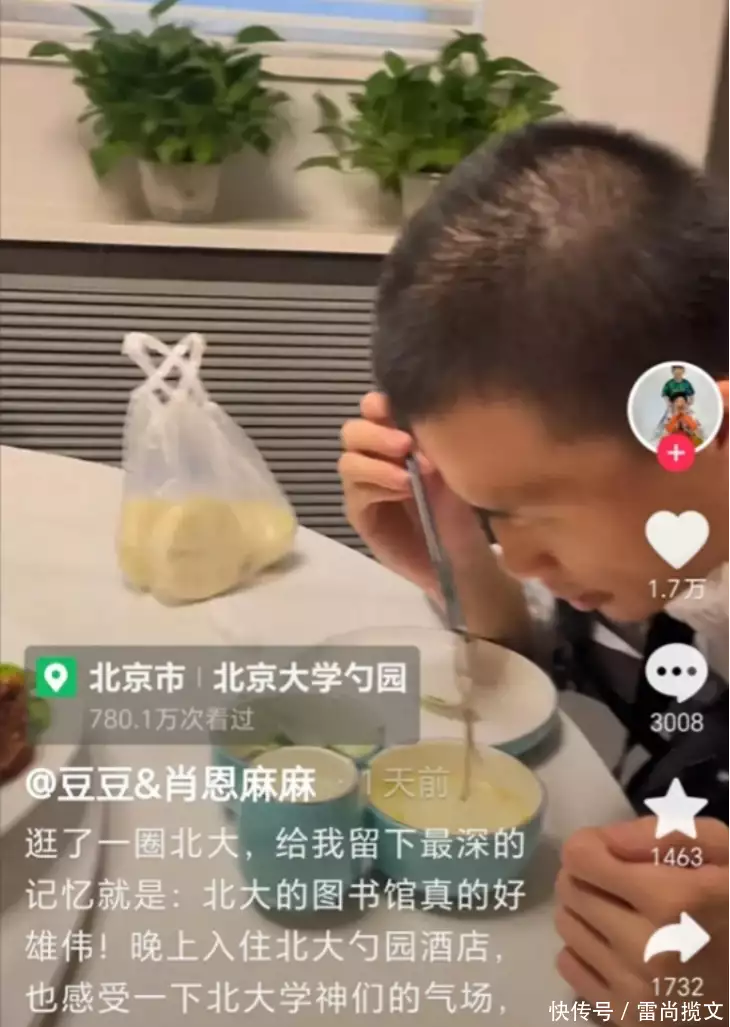
Task: Follow the creator with the plus button
Action: (675, 453)
